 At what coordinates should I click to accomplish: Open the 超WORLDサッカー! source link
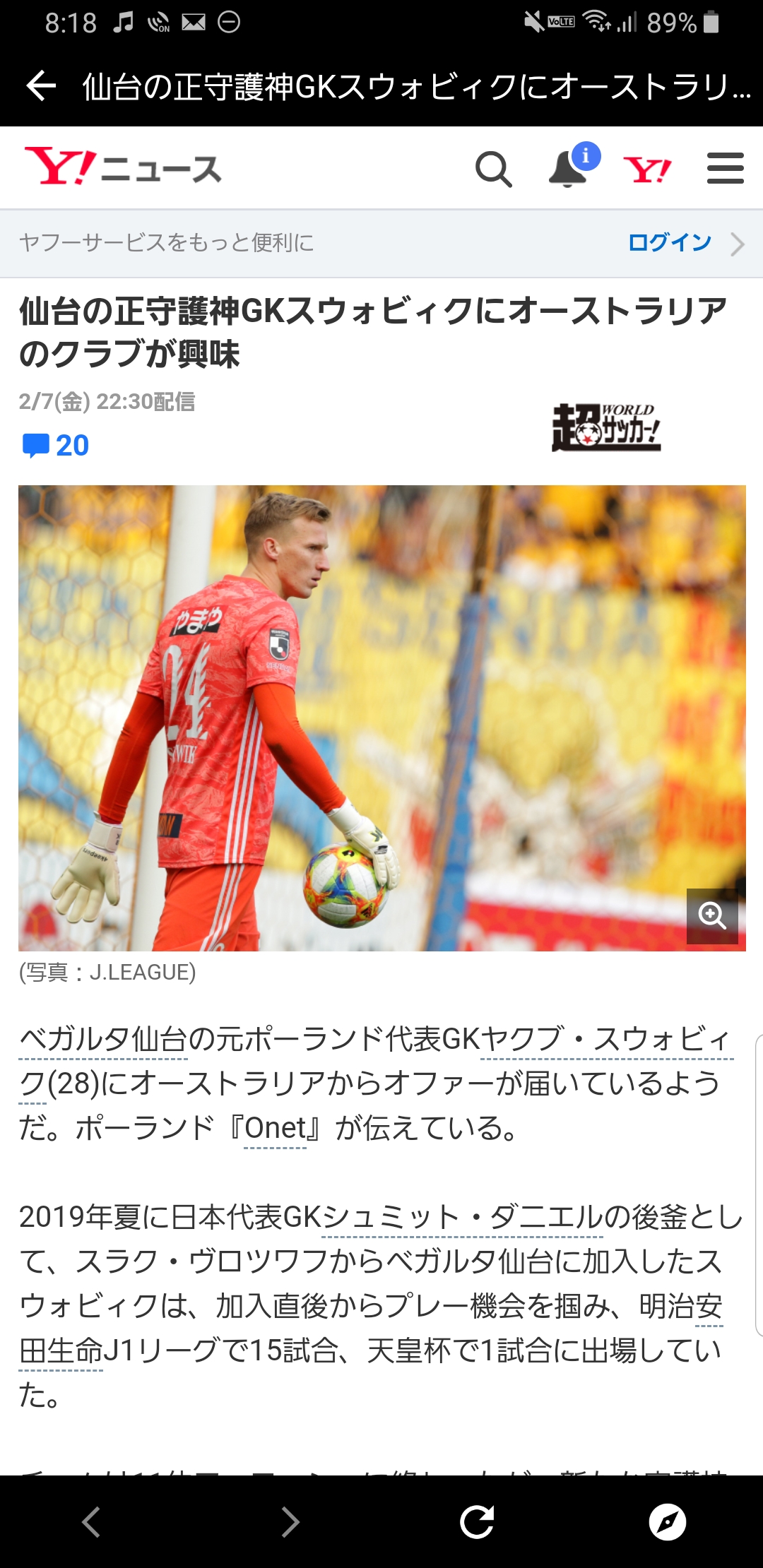tap(606, 427)
